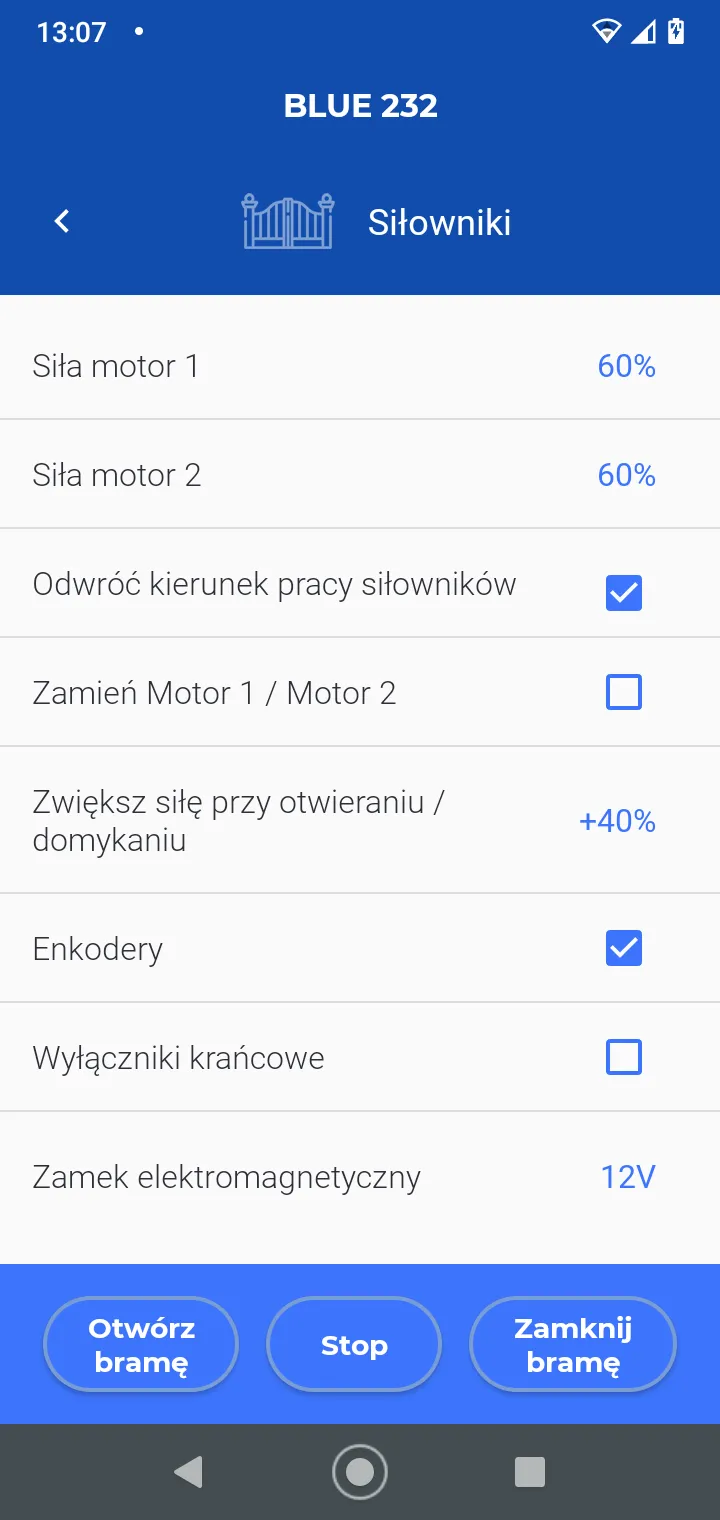The height and width of the screenshot is (1520, 720).
Task: Tap the Otwórz bramę button
Action: click(x=141, y=1345)
